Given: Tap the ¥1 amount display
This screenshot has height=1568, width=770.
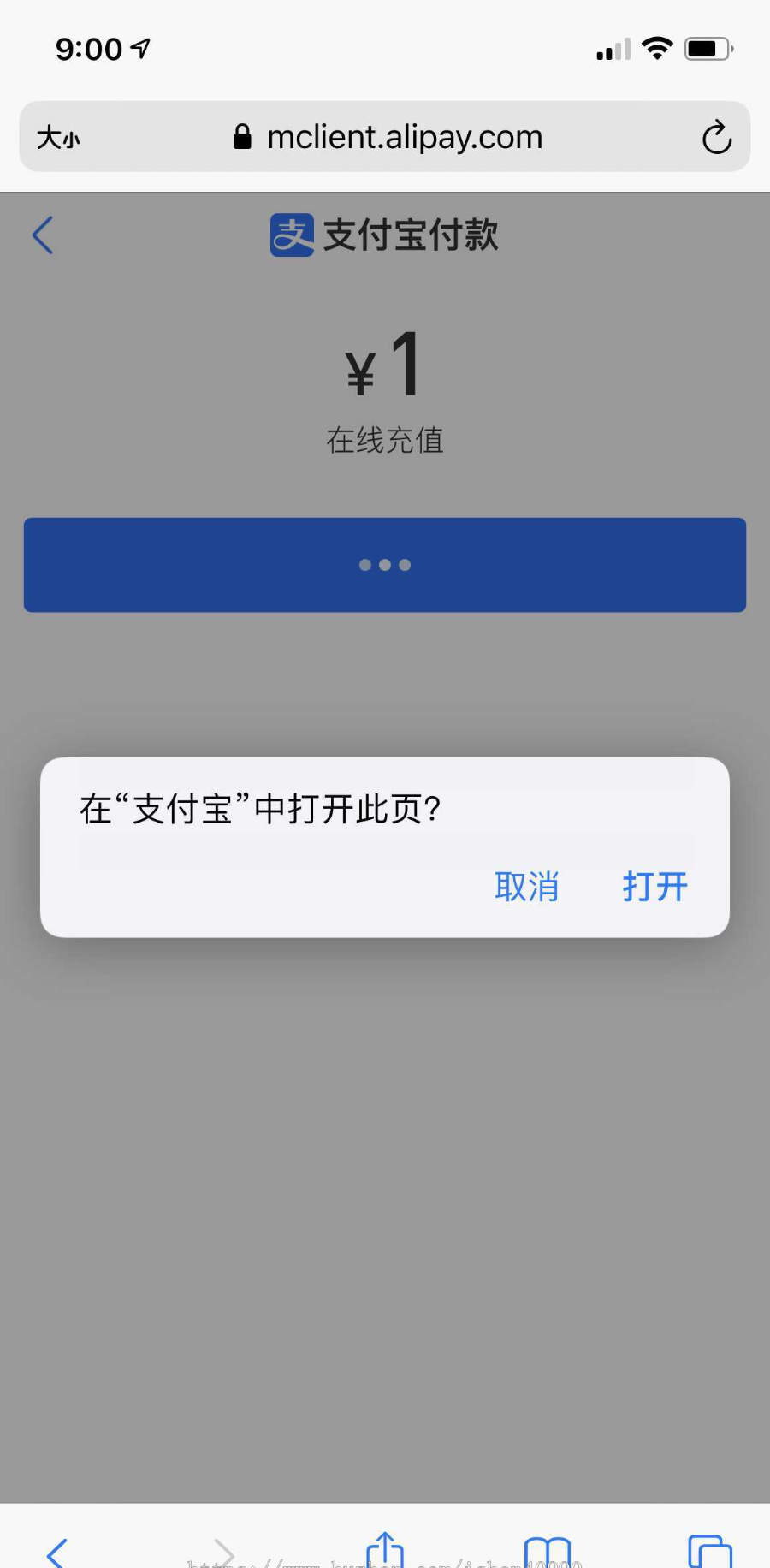Looking at the screenshot, I should coord(382,366).
